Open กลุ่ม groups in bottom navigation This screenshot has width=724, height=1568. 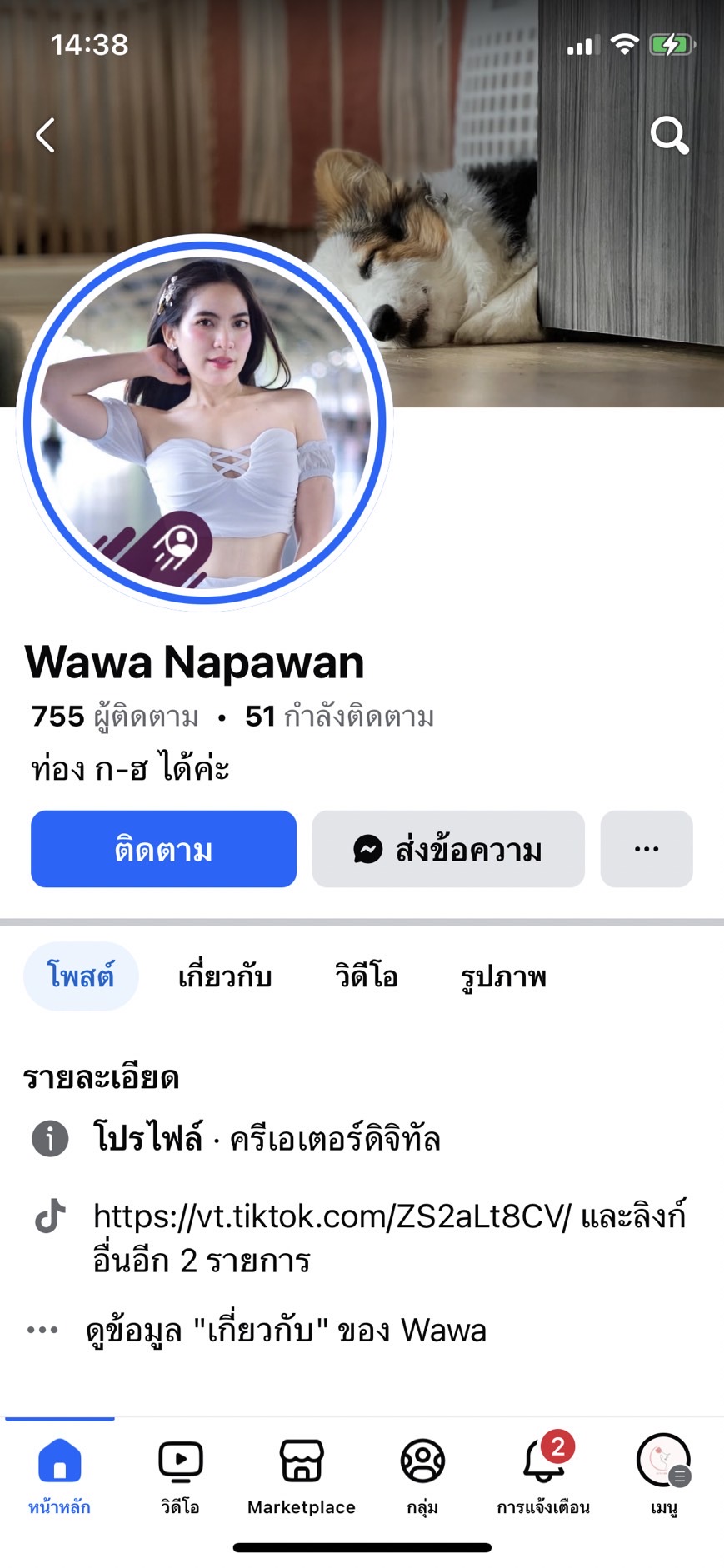[x=422, y=1476]
